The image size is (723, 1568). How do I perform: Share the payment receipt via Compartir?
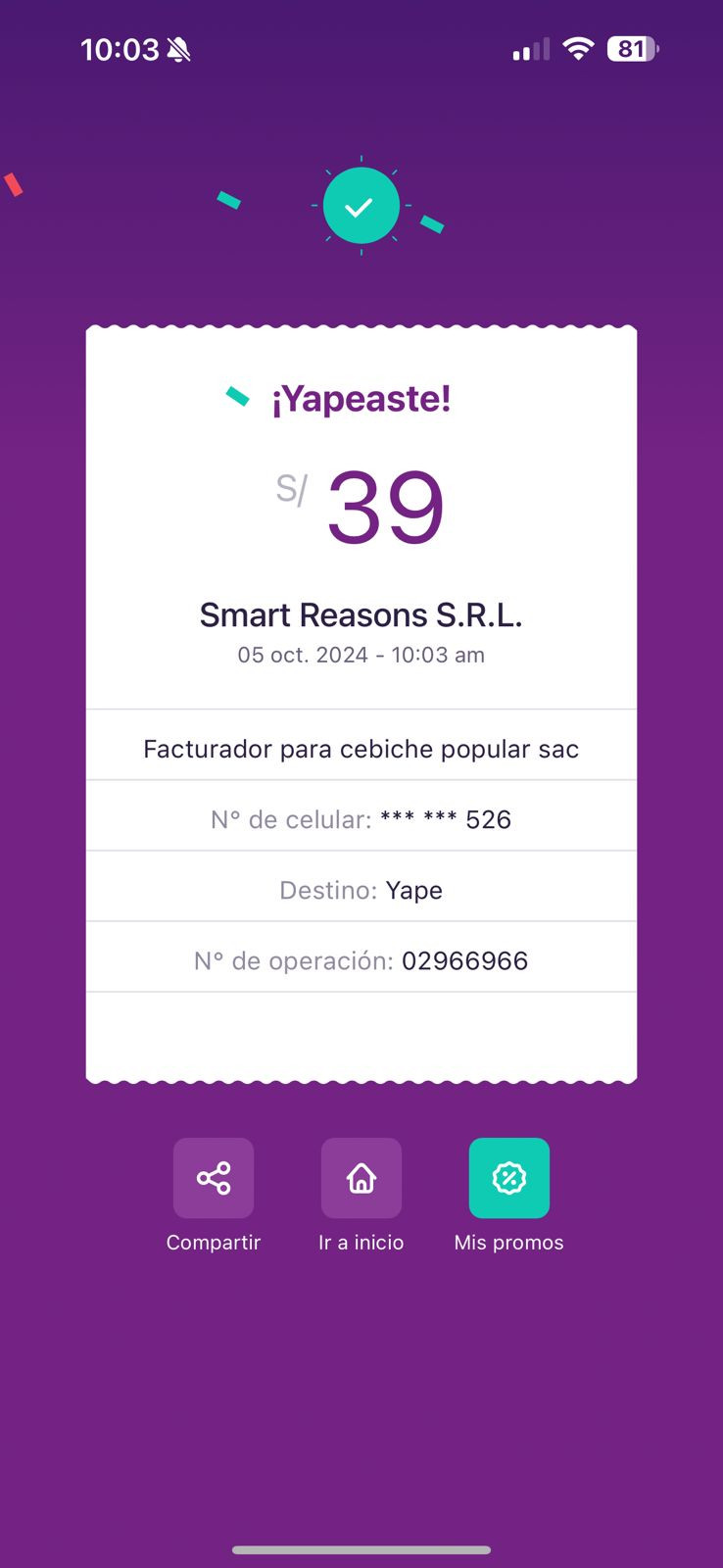(214, 1178)
